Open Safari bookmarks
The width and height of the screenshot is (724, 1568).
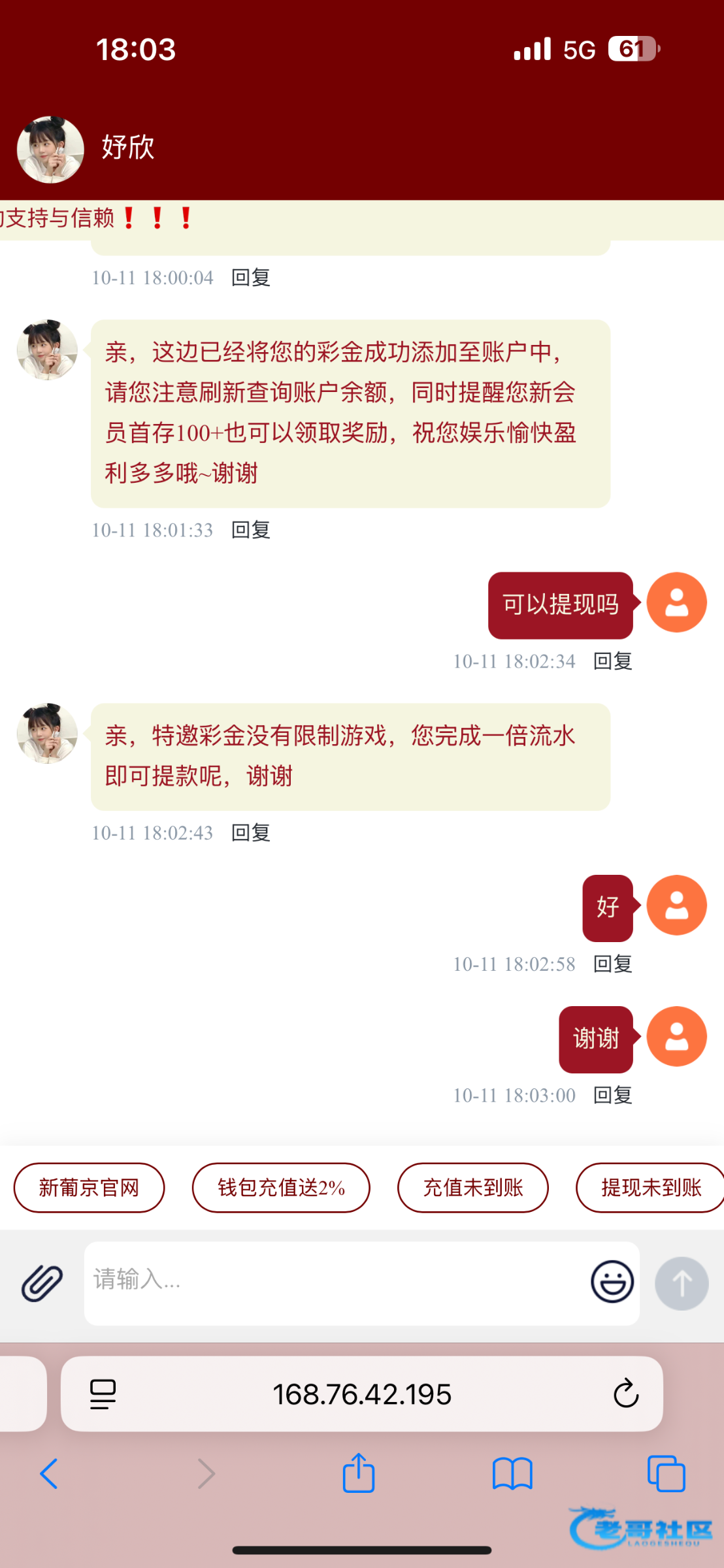(x=512, y=1474)
